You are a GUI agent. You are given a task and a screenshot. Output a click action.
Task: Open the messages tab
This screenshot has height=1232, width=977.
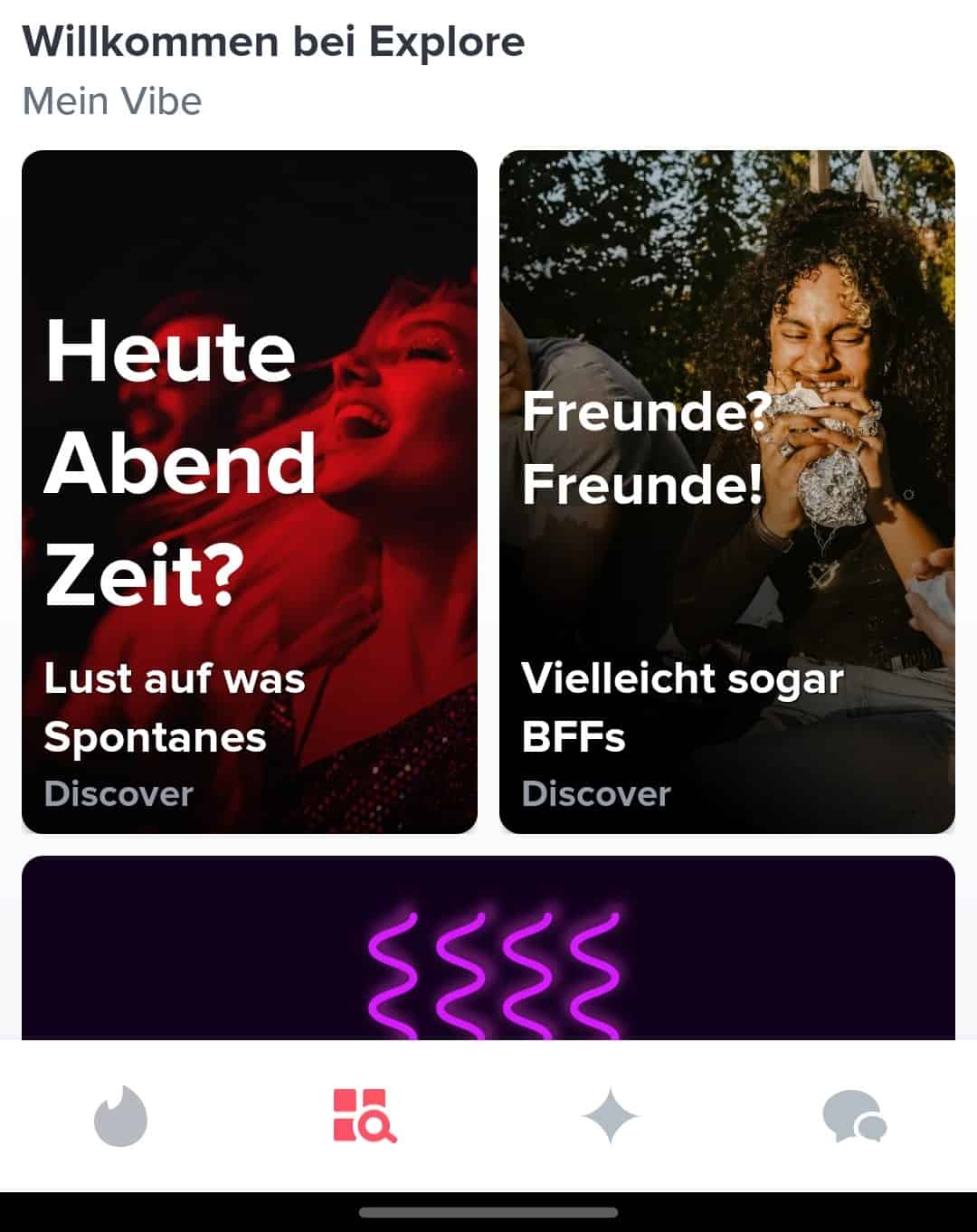854,1116
